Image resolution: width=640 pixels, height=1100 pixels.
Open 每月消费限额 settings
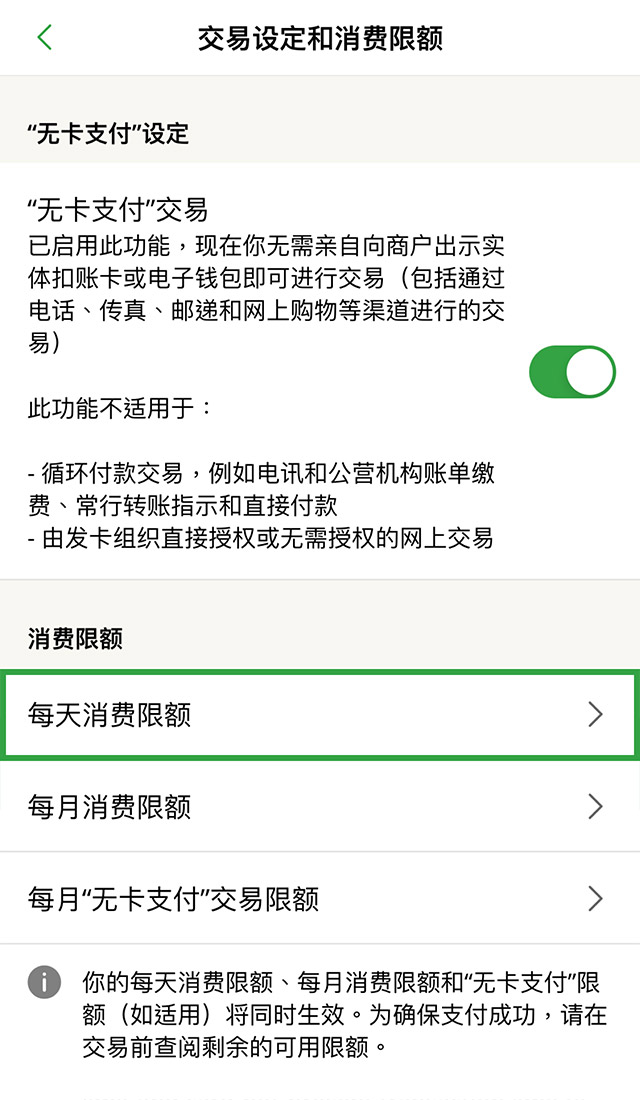pyautogui.click(x=320, y=806)
